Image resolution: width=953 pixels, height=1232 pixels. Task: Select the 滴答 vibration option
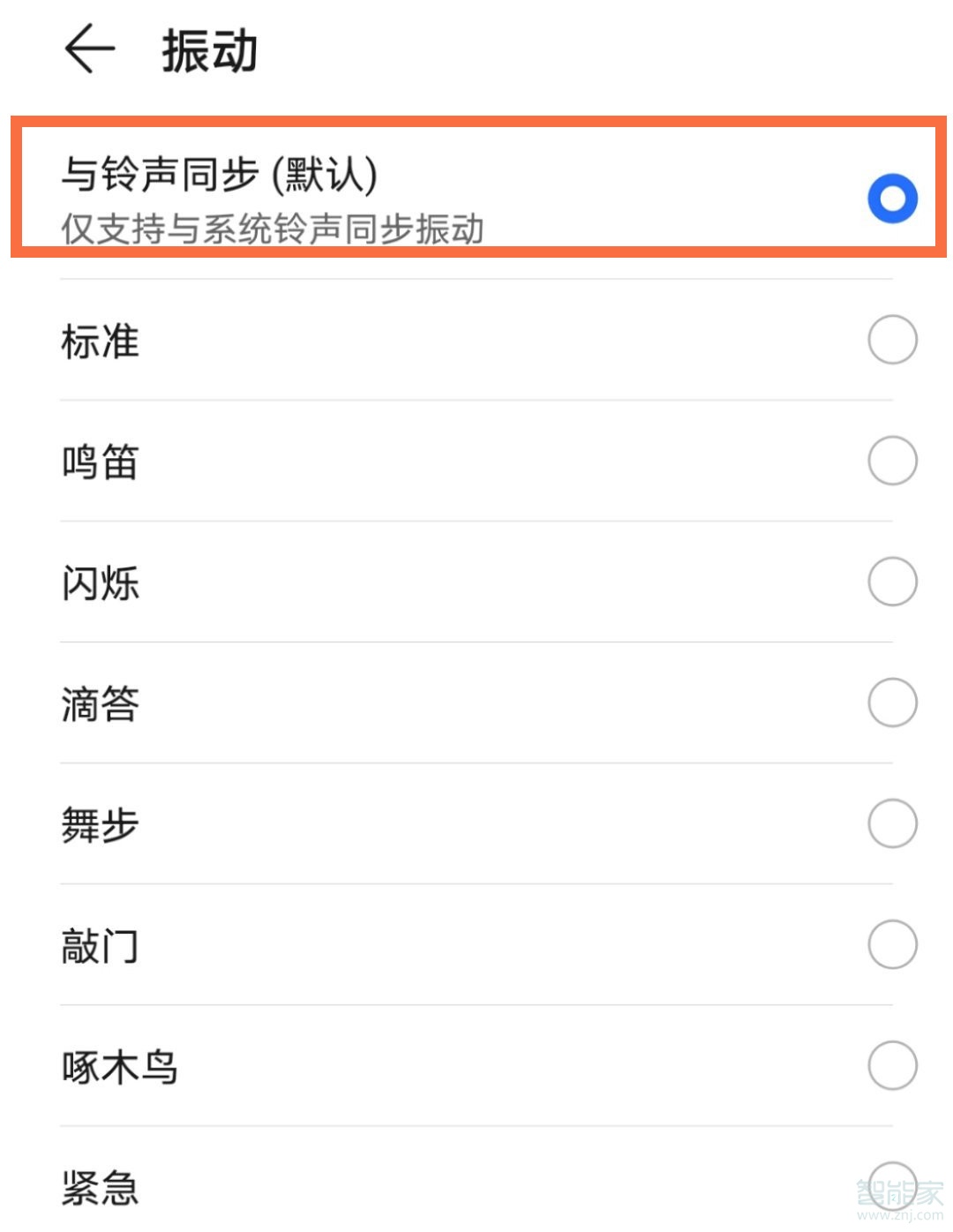(890, 702)
